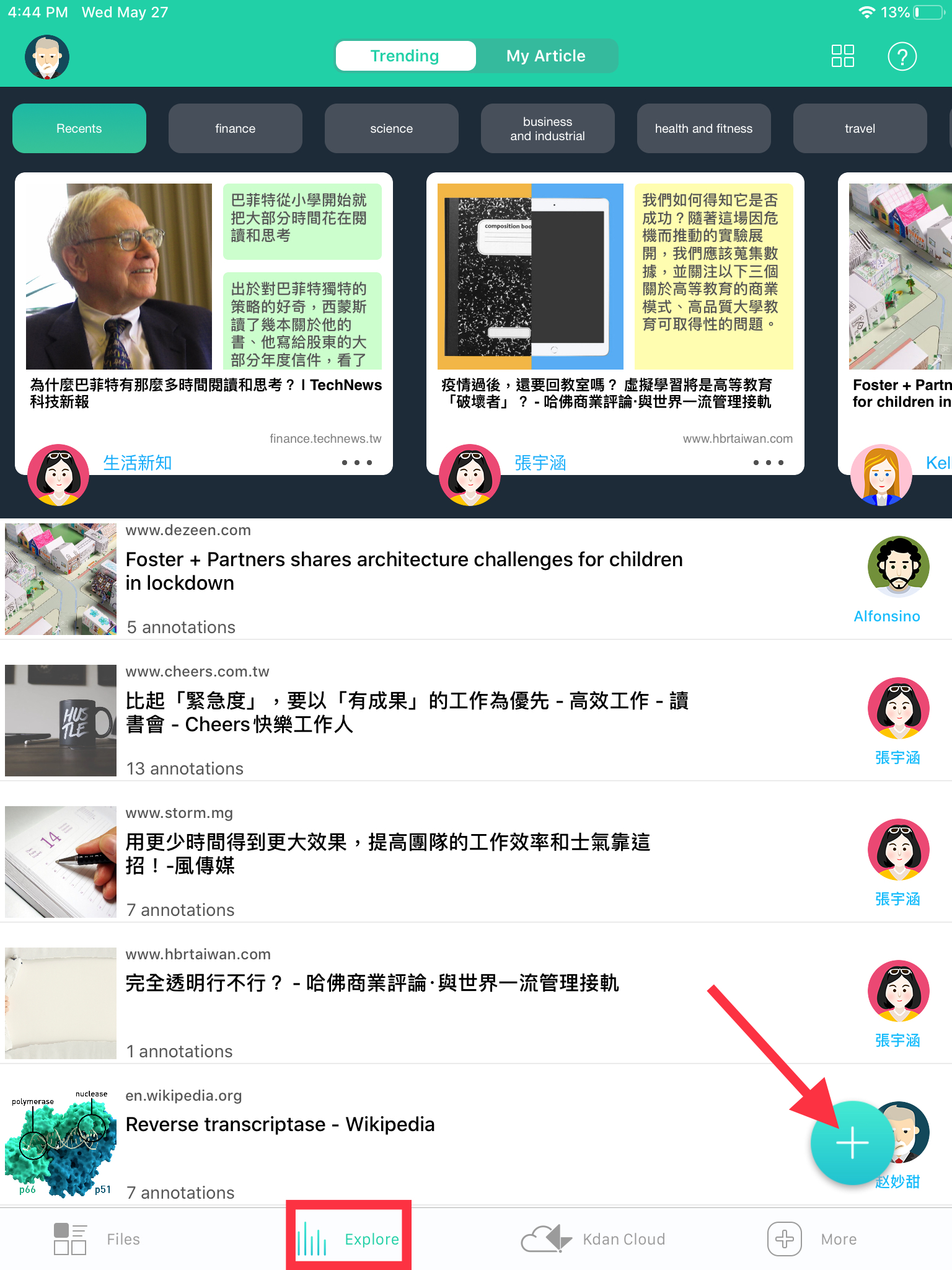Image resolution: width=952 pixels, height=1270 pixels.
Task: Filter by health and fitness
Action: pyautogui.click(x=703, y=128)
